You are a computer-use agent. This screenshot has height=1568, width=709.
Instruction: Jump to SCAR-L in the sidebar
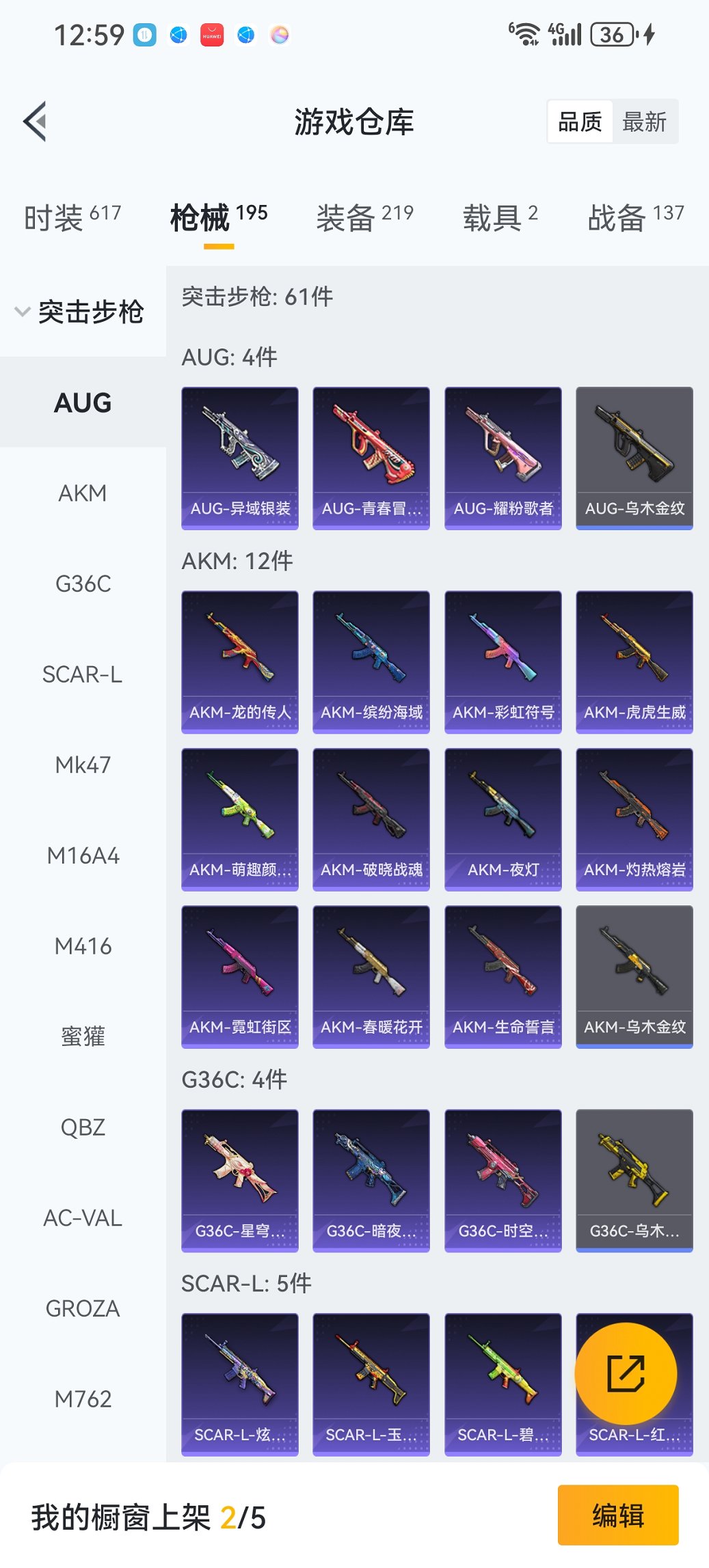click(x=83, y=674)
